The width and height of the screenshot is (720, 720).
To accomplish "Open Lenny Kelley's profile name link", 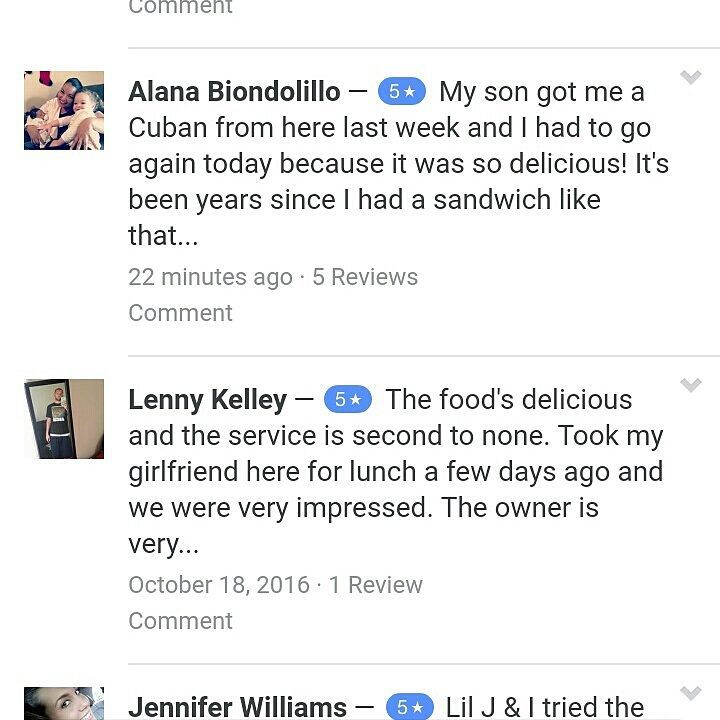I will pyautogui.click(x=207, y=400).
